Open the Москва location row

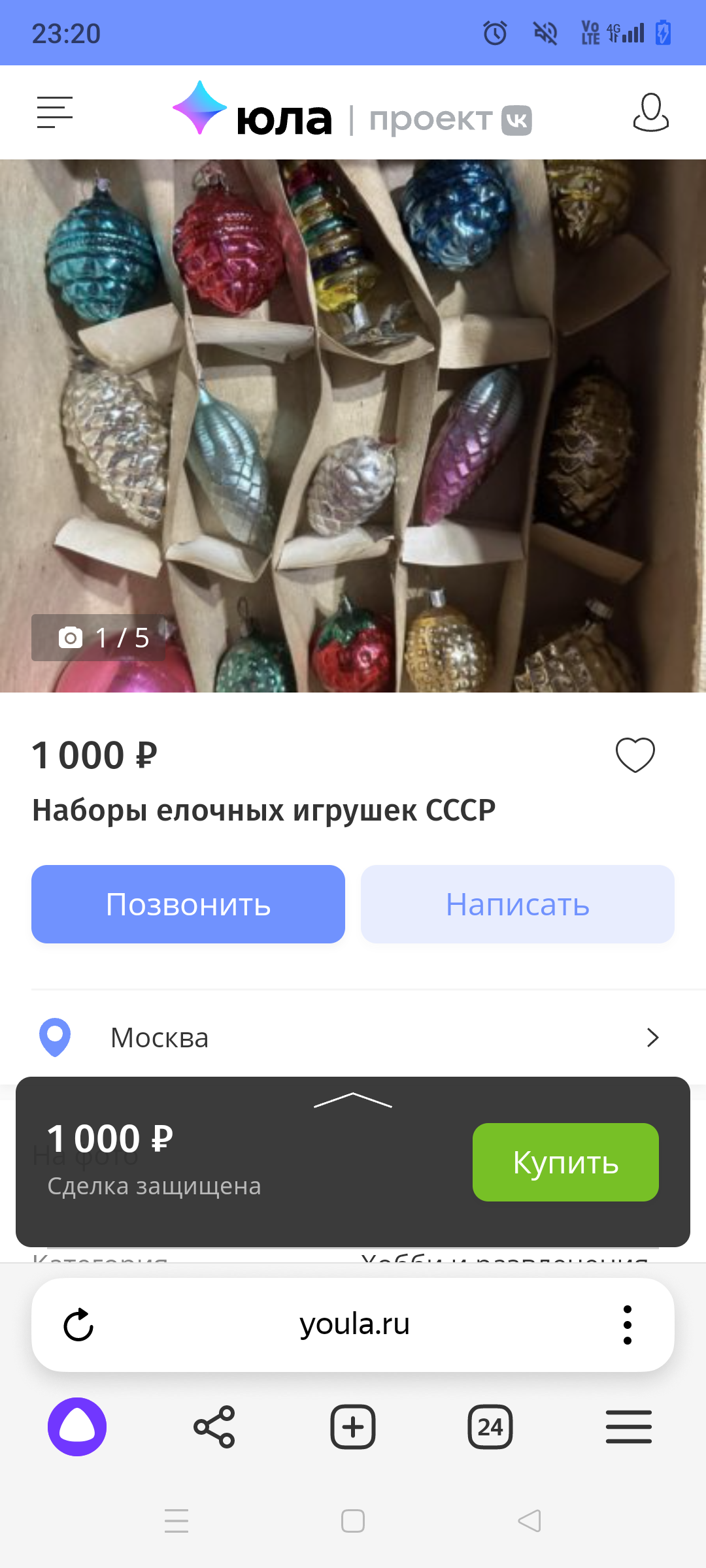point(353,1037)
